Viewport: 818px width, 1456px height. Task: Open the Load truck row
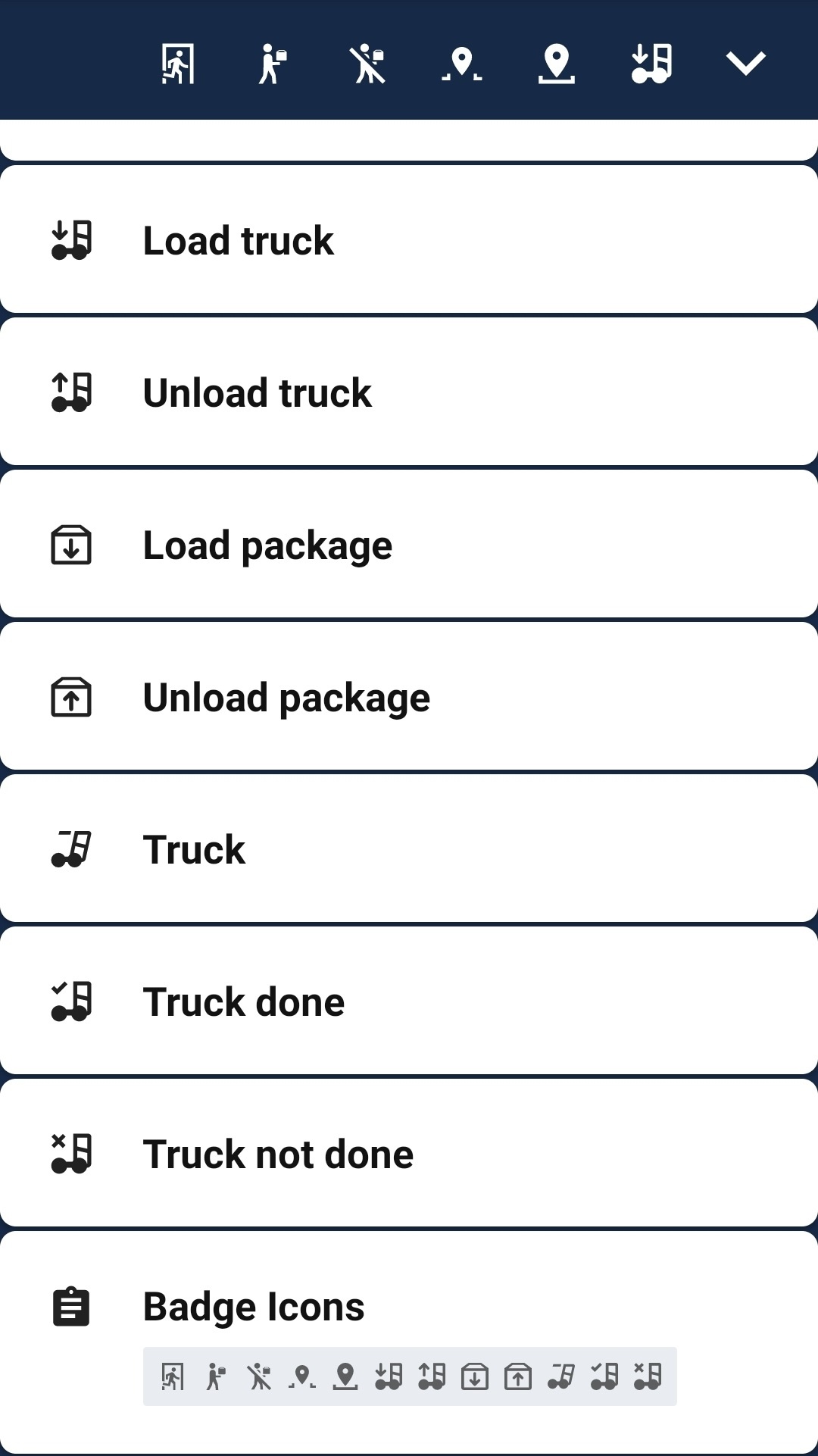(x=409, y=240)
